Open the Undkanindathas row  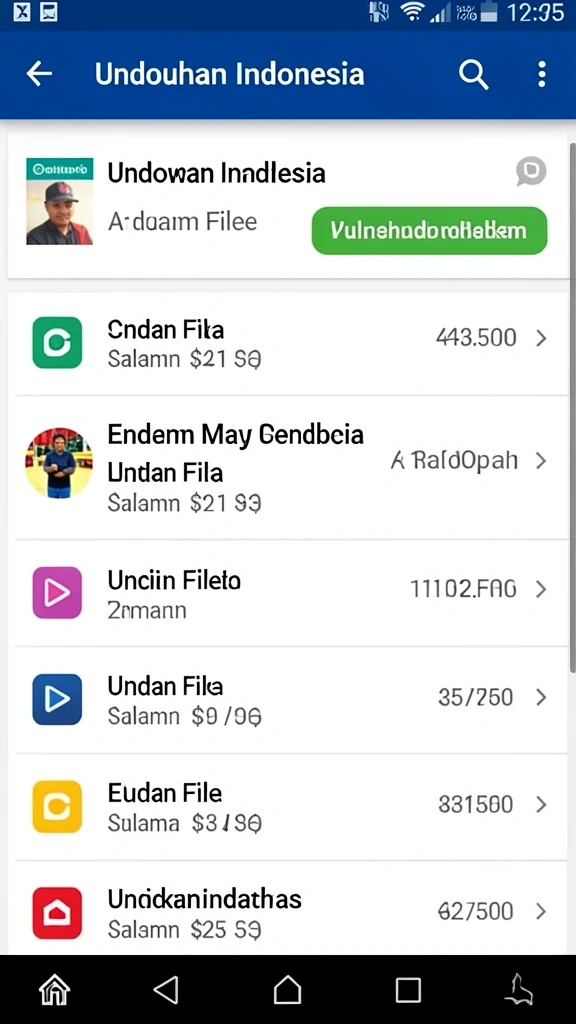(291, 909)
